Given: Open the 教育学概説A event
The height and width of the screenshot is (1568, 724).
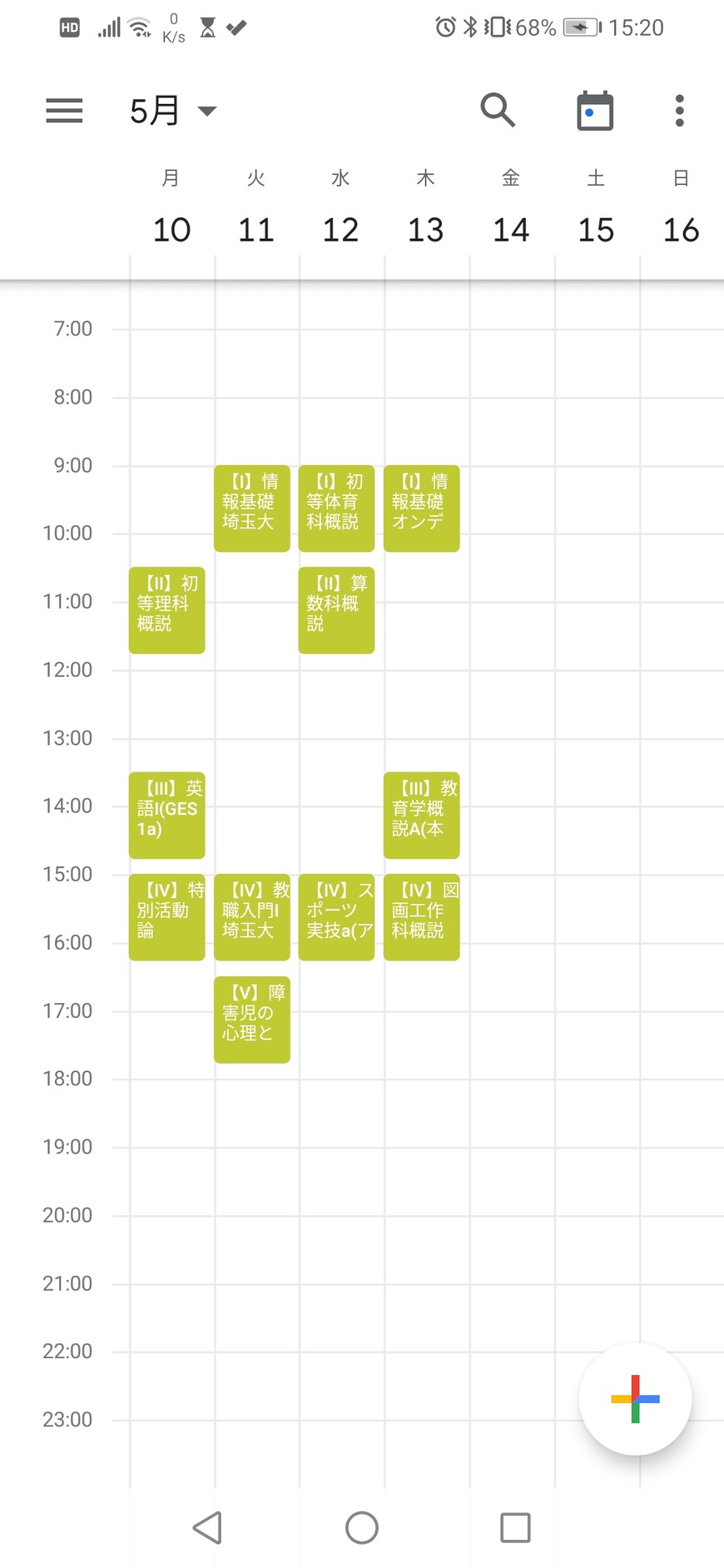Looking at the screenshot, I should (421, 815).
